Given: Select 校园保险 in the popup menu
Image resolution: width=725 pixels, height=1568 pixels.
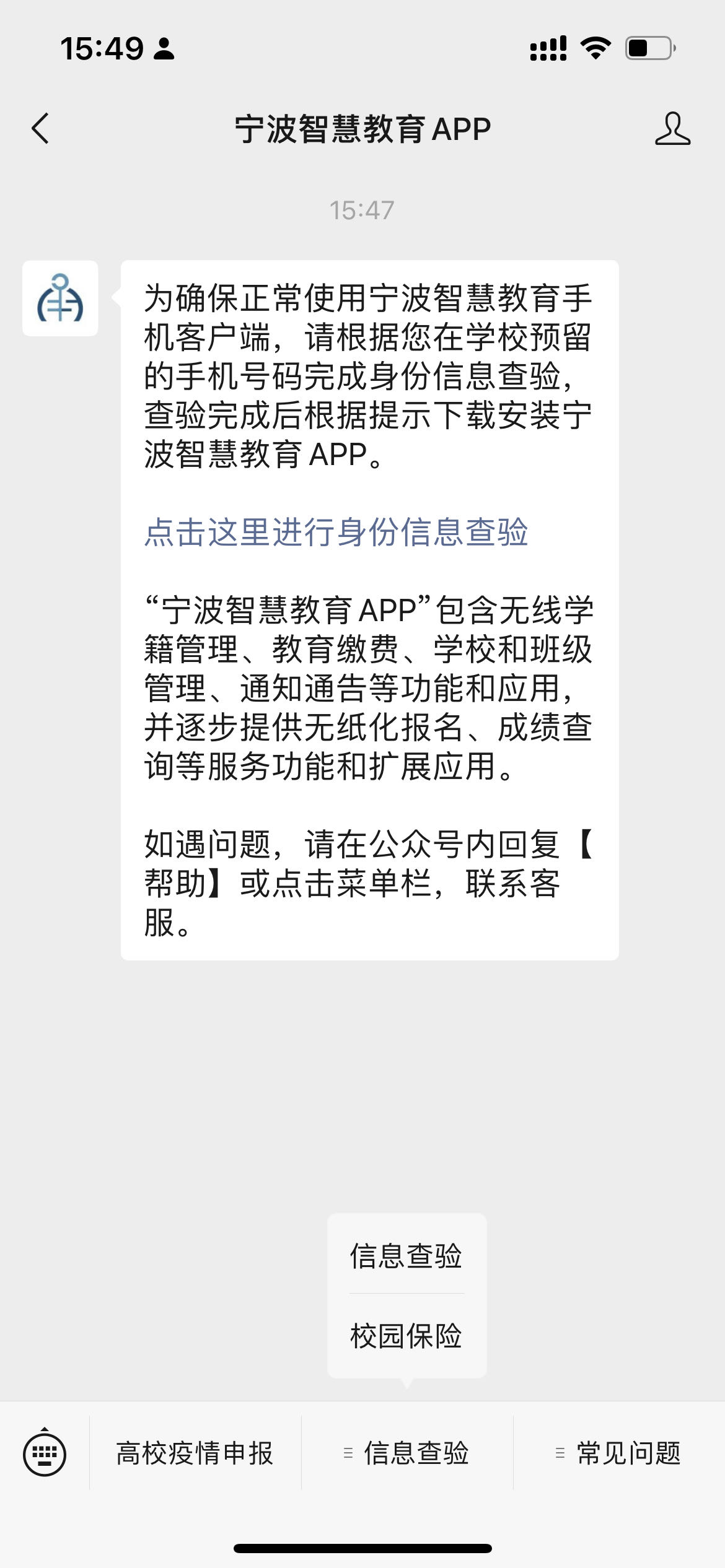Looking at the screenshot, I should pyautogui.click(x=406, y=1336).
